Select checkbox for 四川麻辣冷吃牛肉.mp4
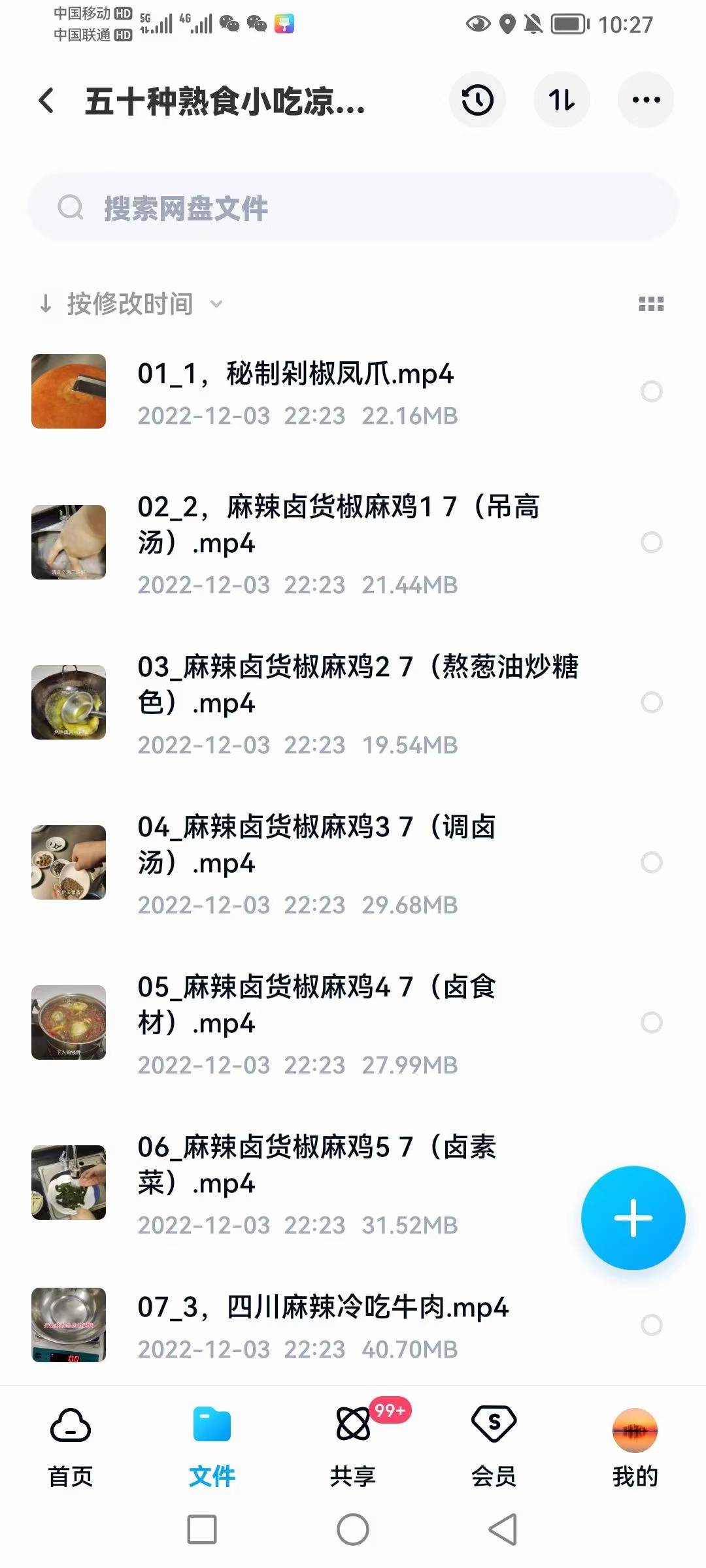706x1568 pixels. pos(651,1326)
